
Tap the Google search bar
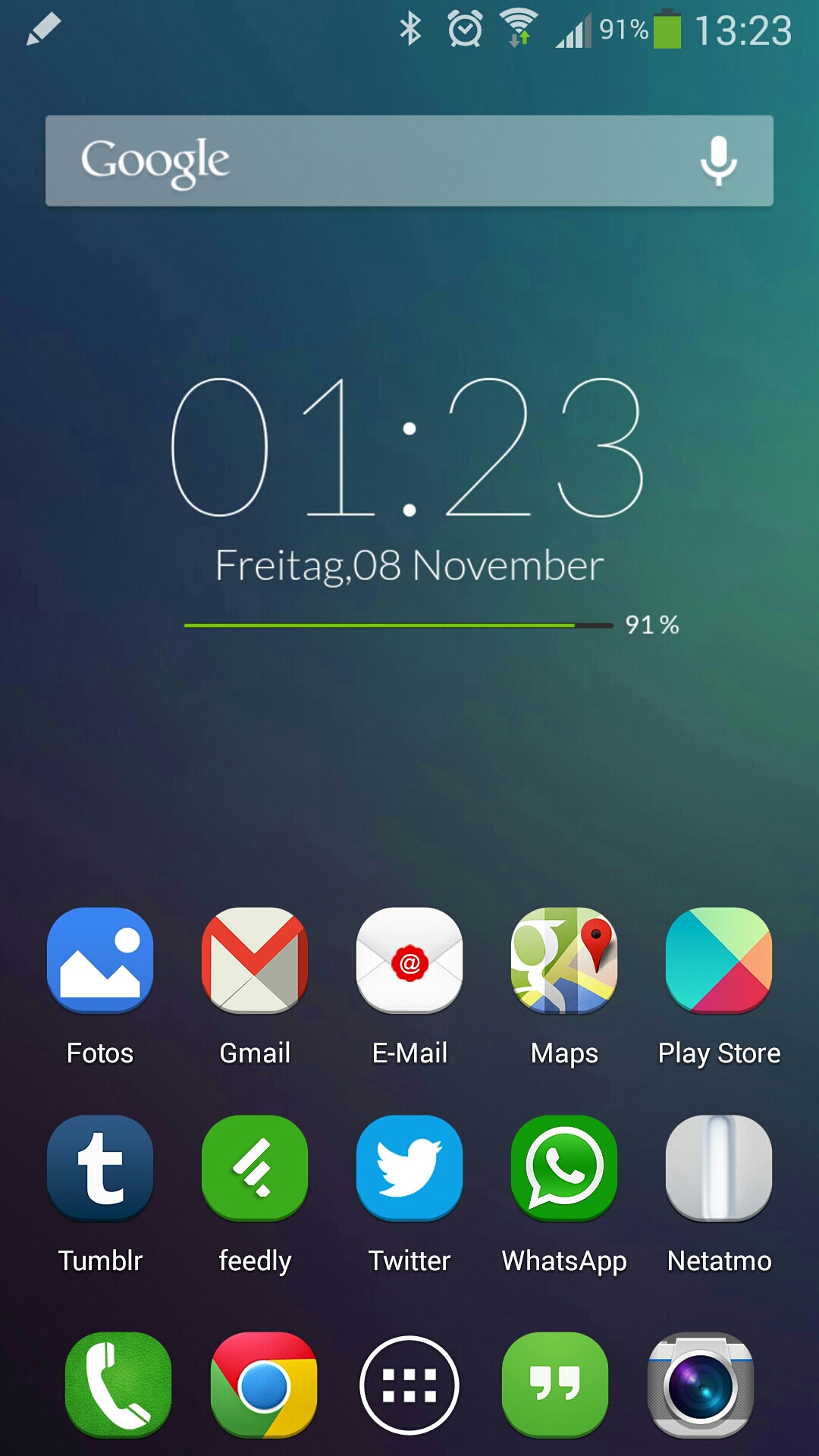click(409, 161)
